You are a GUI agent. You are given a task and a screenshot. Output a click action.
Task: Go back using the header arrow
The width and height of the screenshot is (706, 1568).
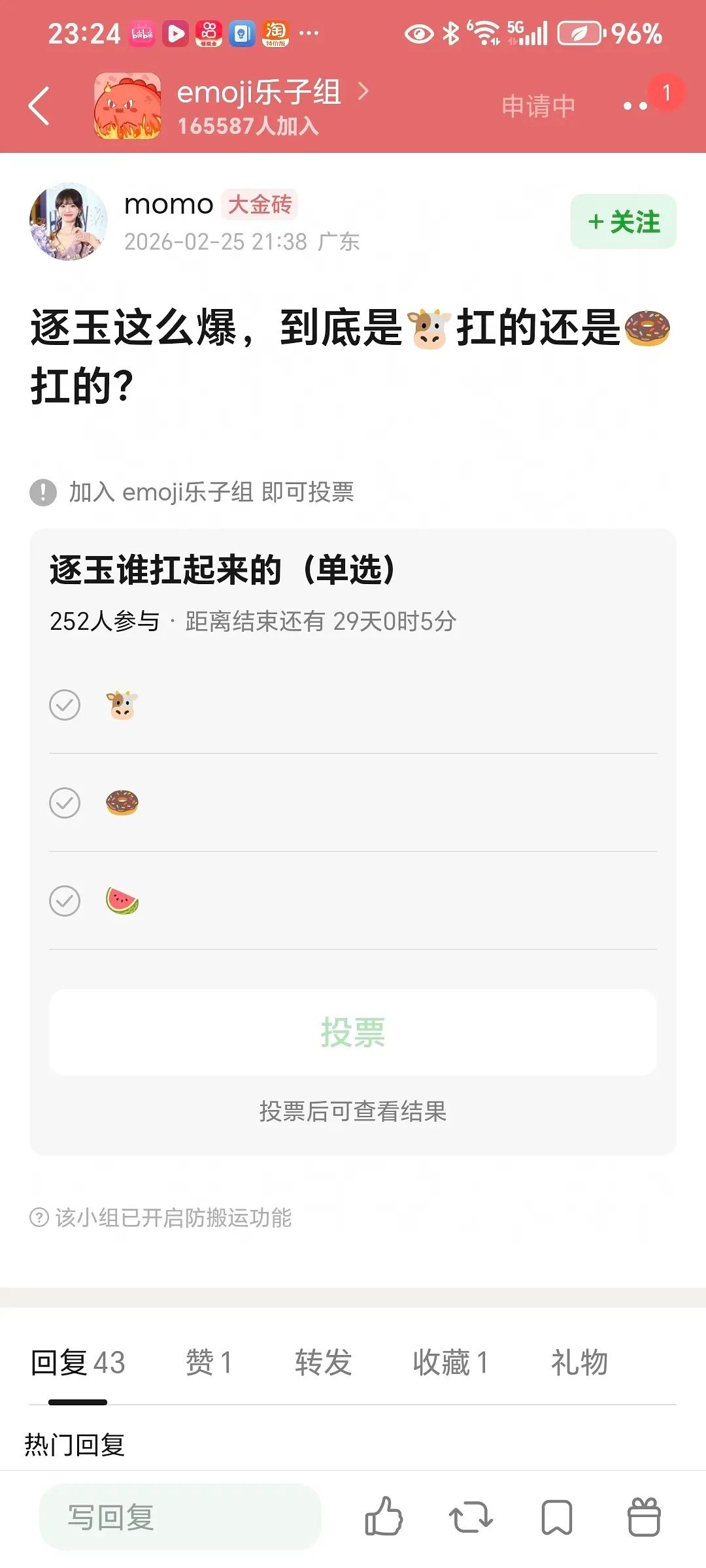[x=39, y=105]
